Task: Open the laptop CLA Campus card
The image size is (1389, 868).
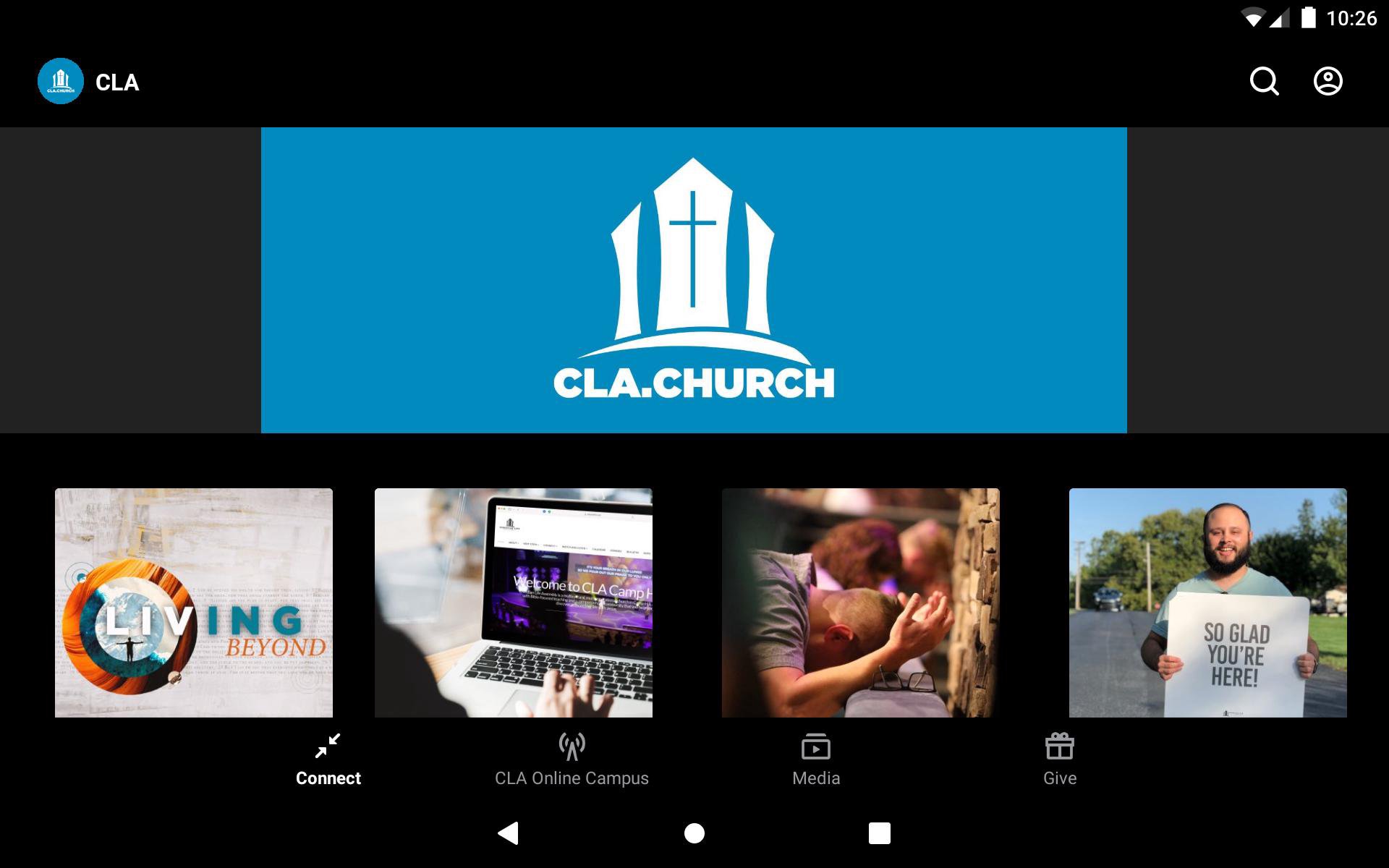Action: pos(513,603)
